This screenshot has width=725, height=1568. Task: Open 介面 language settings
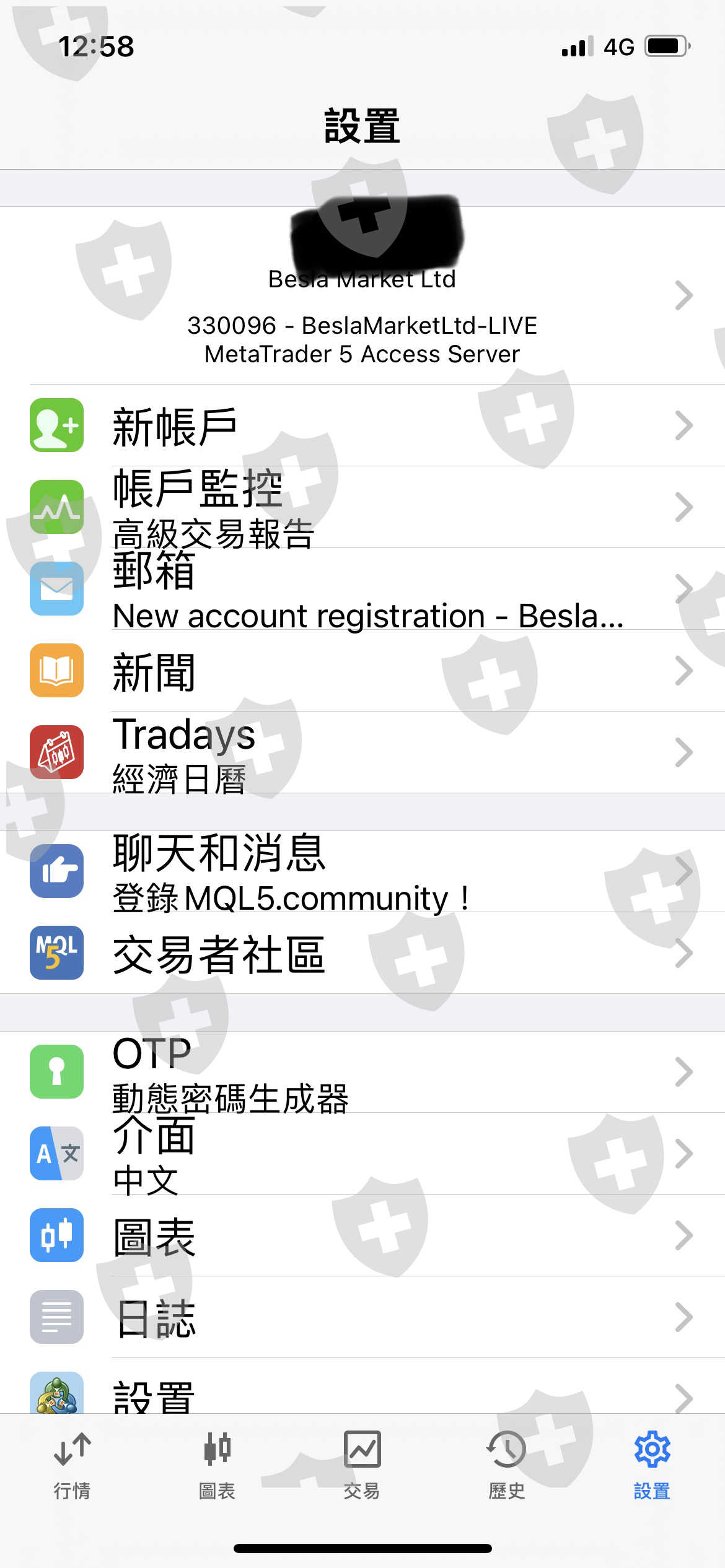point(362,1154)
